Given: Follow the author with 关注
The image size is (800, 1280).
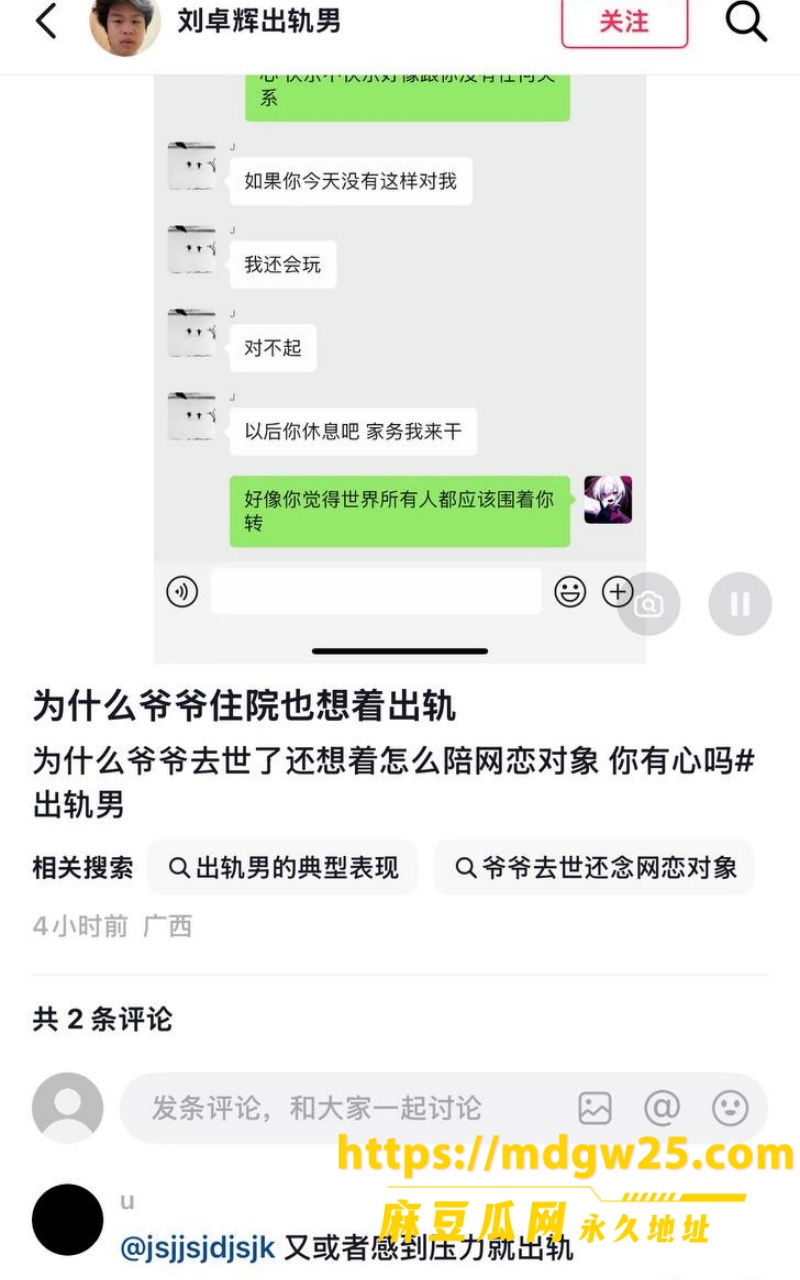Looking at the screenshot, I should coord(624,21).
